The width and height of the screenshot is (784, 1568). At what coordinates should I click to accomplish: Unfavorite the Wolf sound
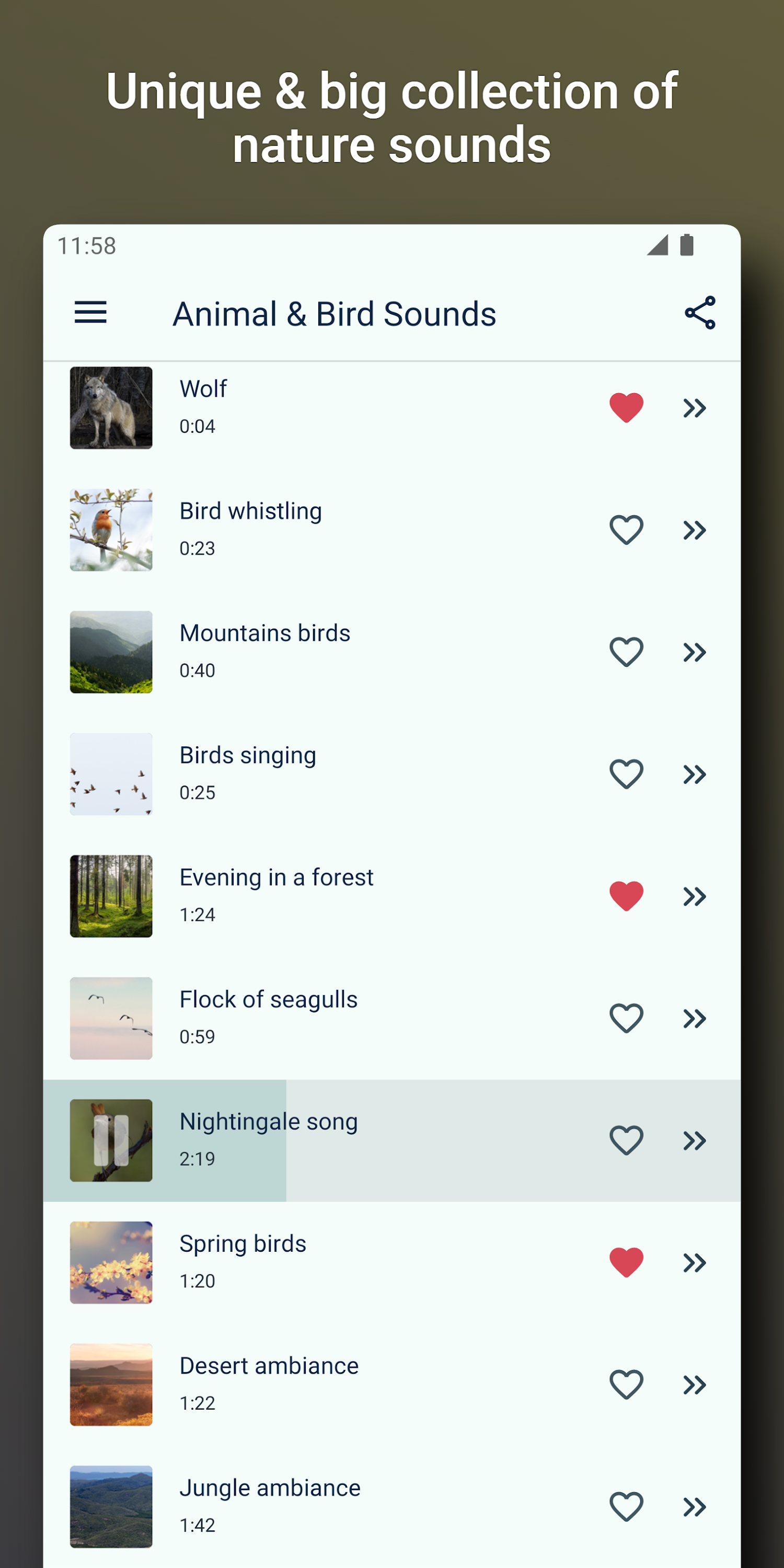click(x=626, y=408)
